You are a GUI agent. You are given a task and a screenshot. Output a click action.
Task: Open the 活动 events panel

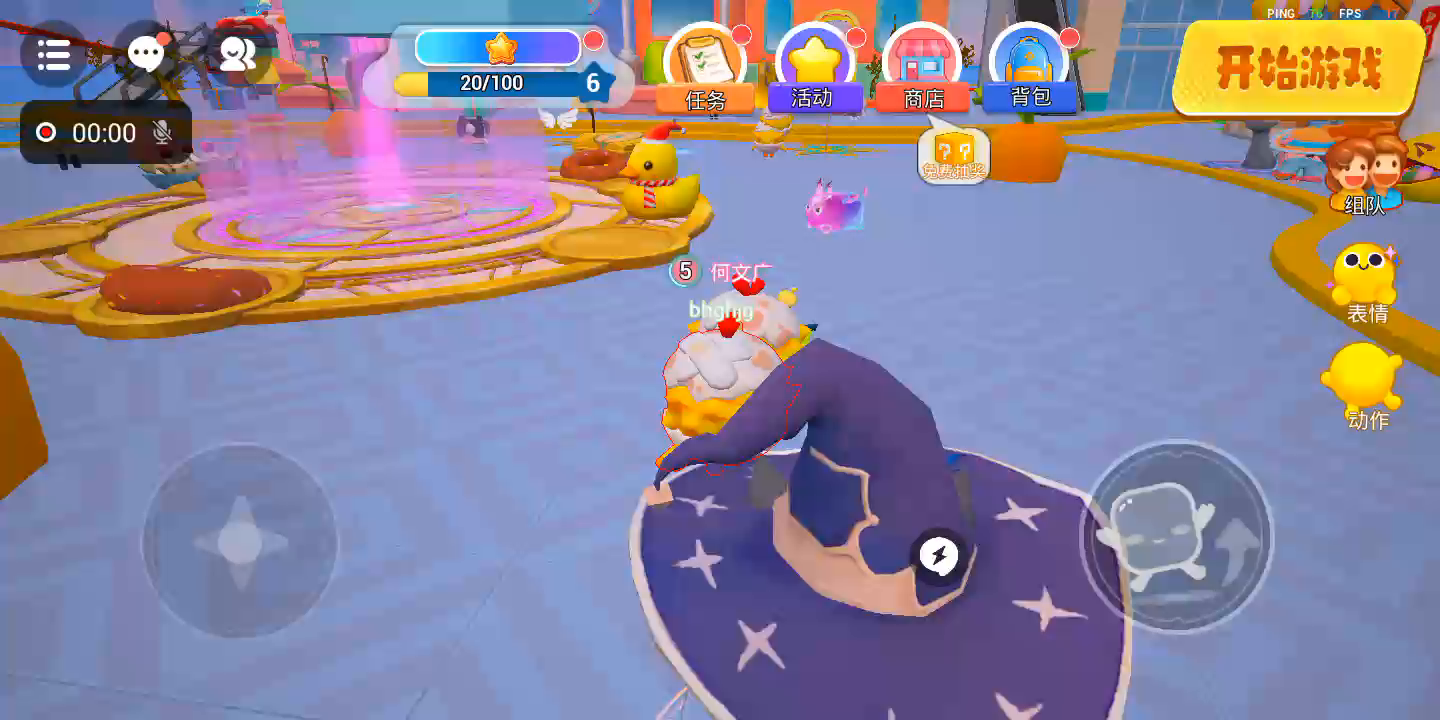816,68
